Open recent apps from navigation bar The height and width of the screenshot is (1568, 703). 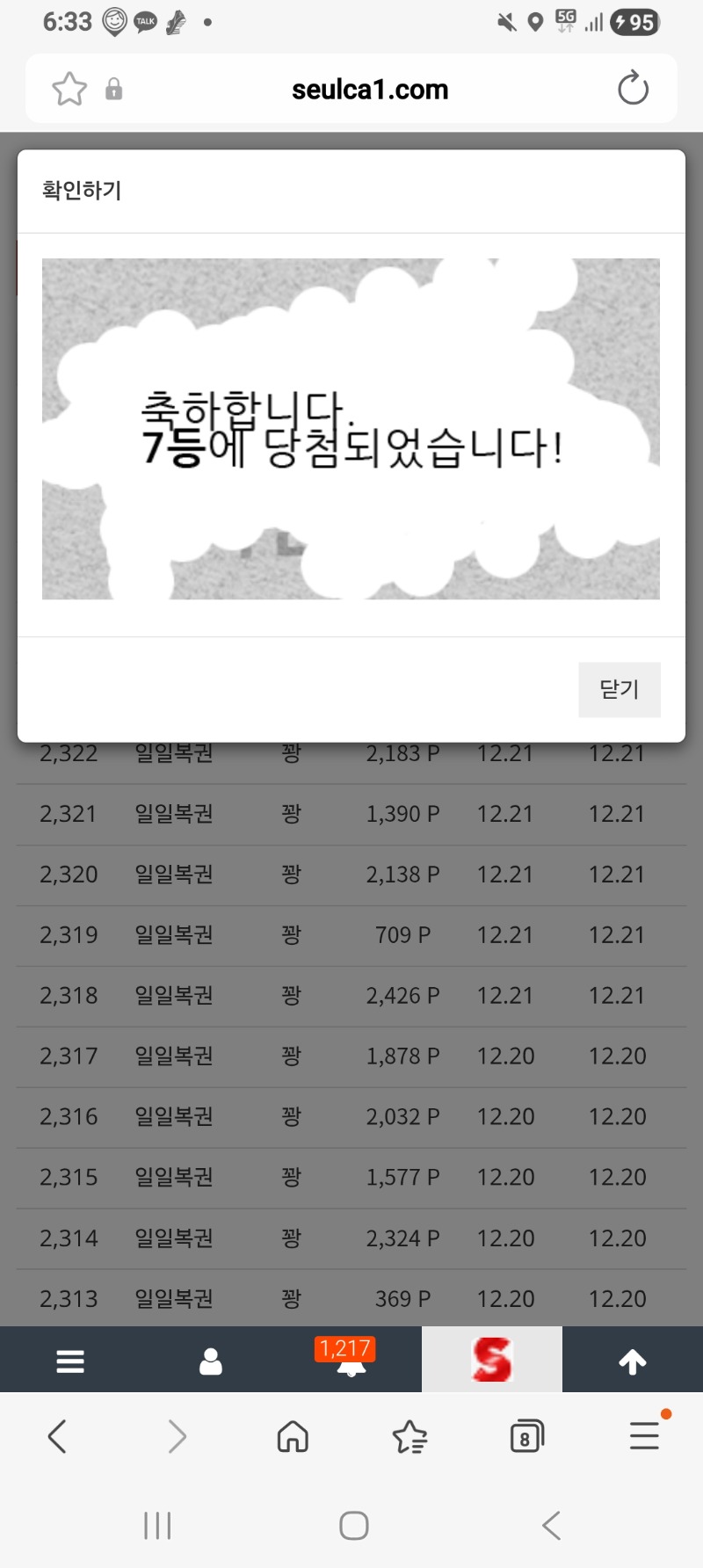(157, 1526)
